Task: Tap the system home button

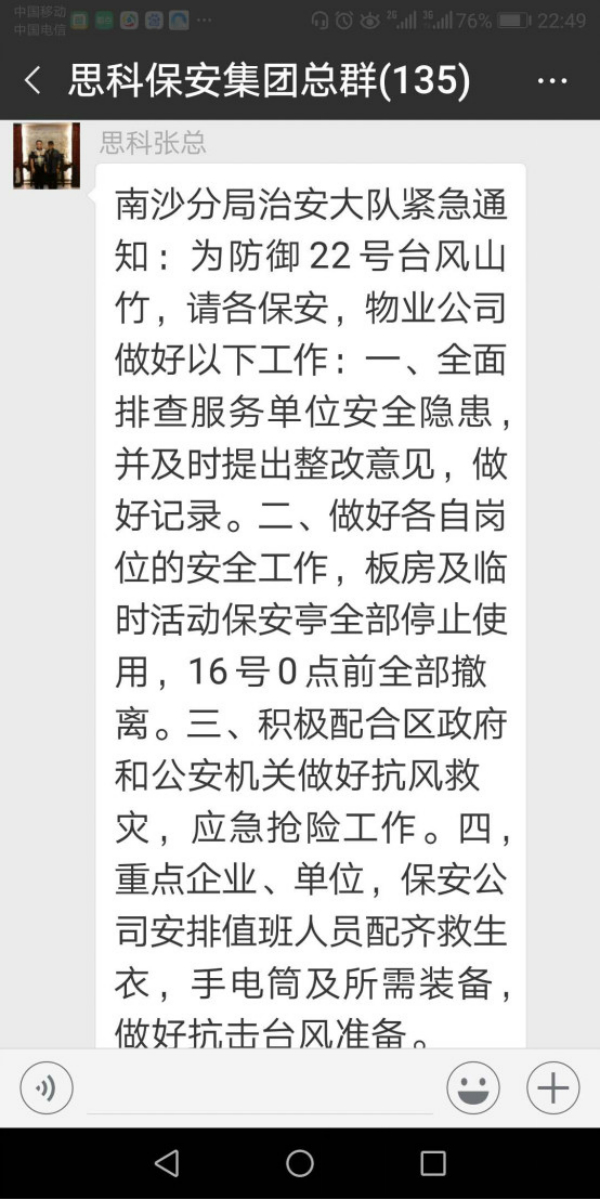Action: (x=300, y=1163)
